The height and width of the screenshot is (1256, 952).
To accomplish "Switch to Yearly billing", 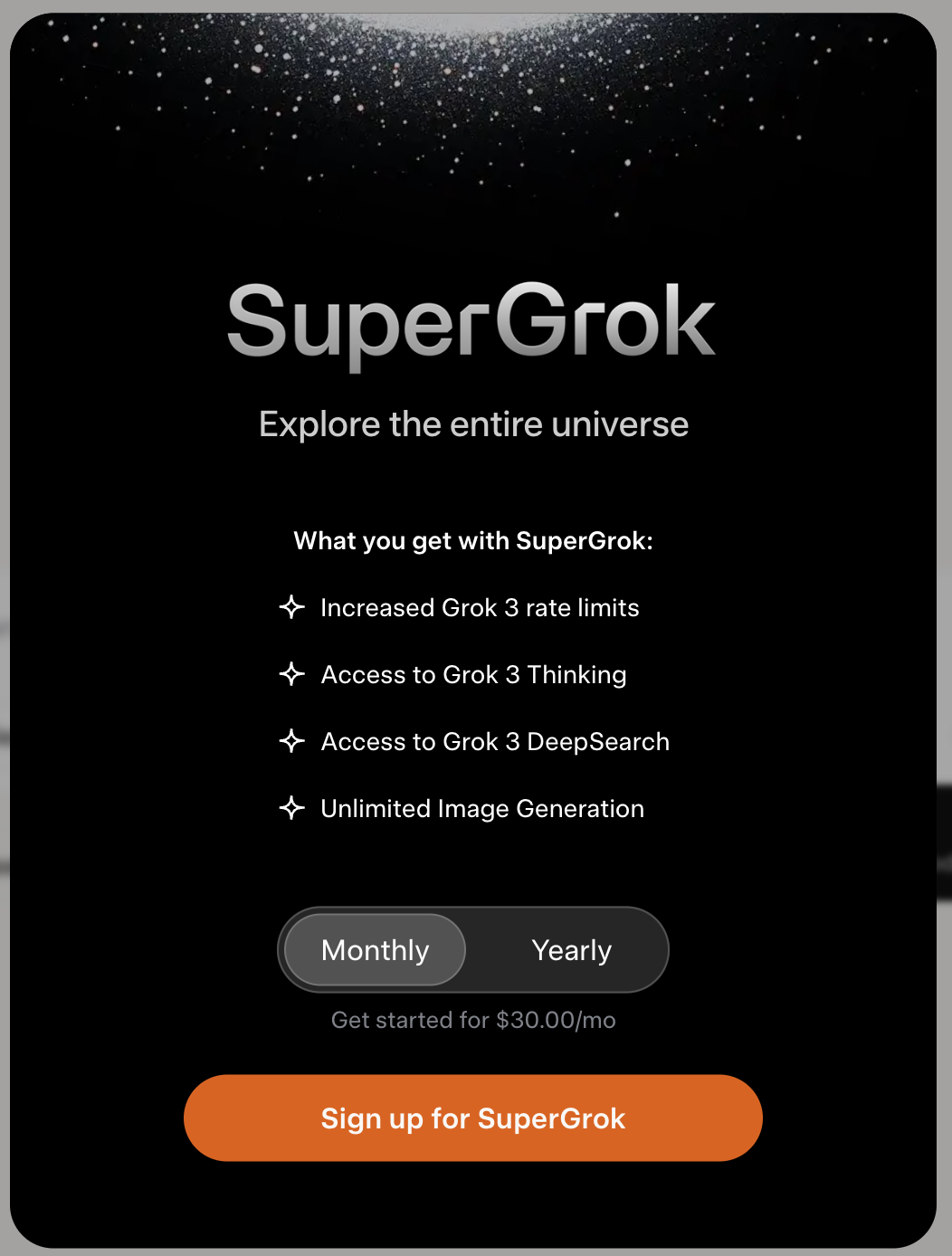I will pos(571,950).
